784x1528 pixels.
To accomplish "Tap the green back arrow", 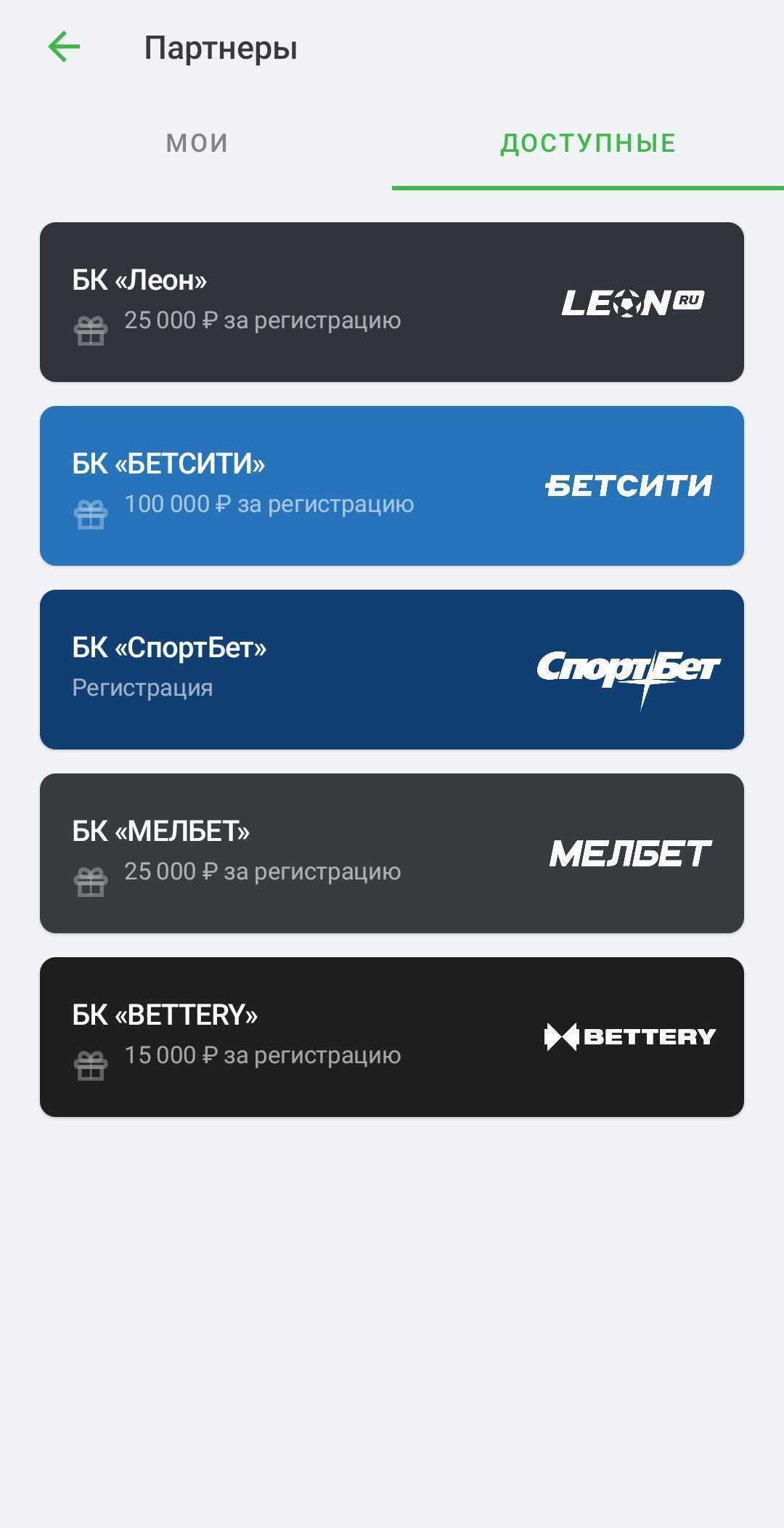I will coord(64,46).
